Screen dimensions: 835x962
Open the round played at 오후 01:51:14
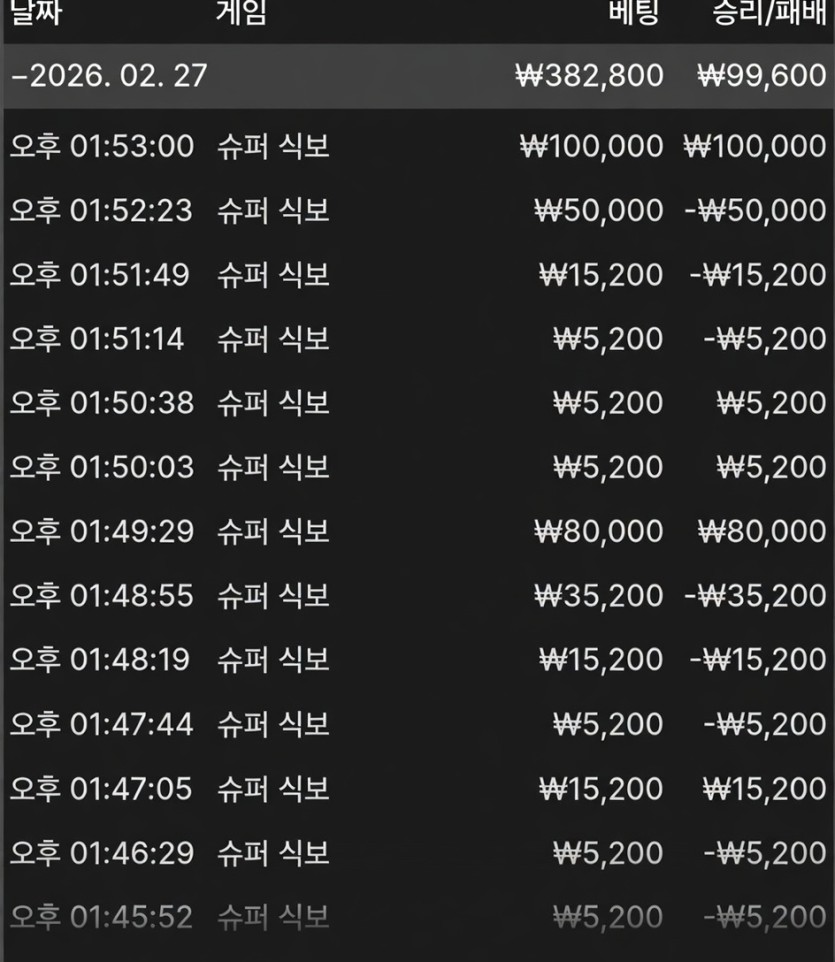coord(417,339)
